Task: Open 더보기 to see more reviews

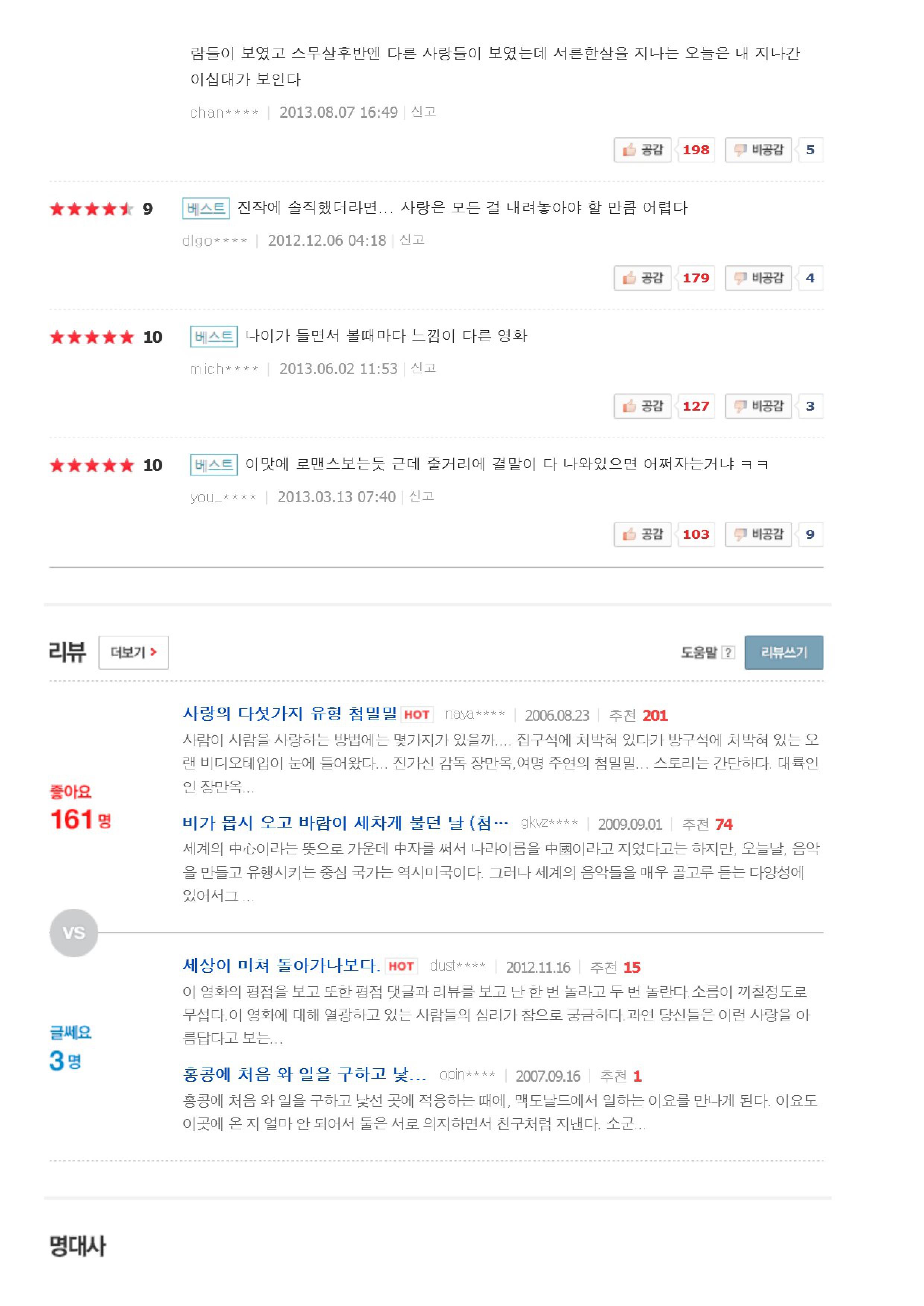Action: pyautogui.click(x=134, y=652)
